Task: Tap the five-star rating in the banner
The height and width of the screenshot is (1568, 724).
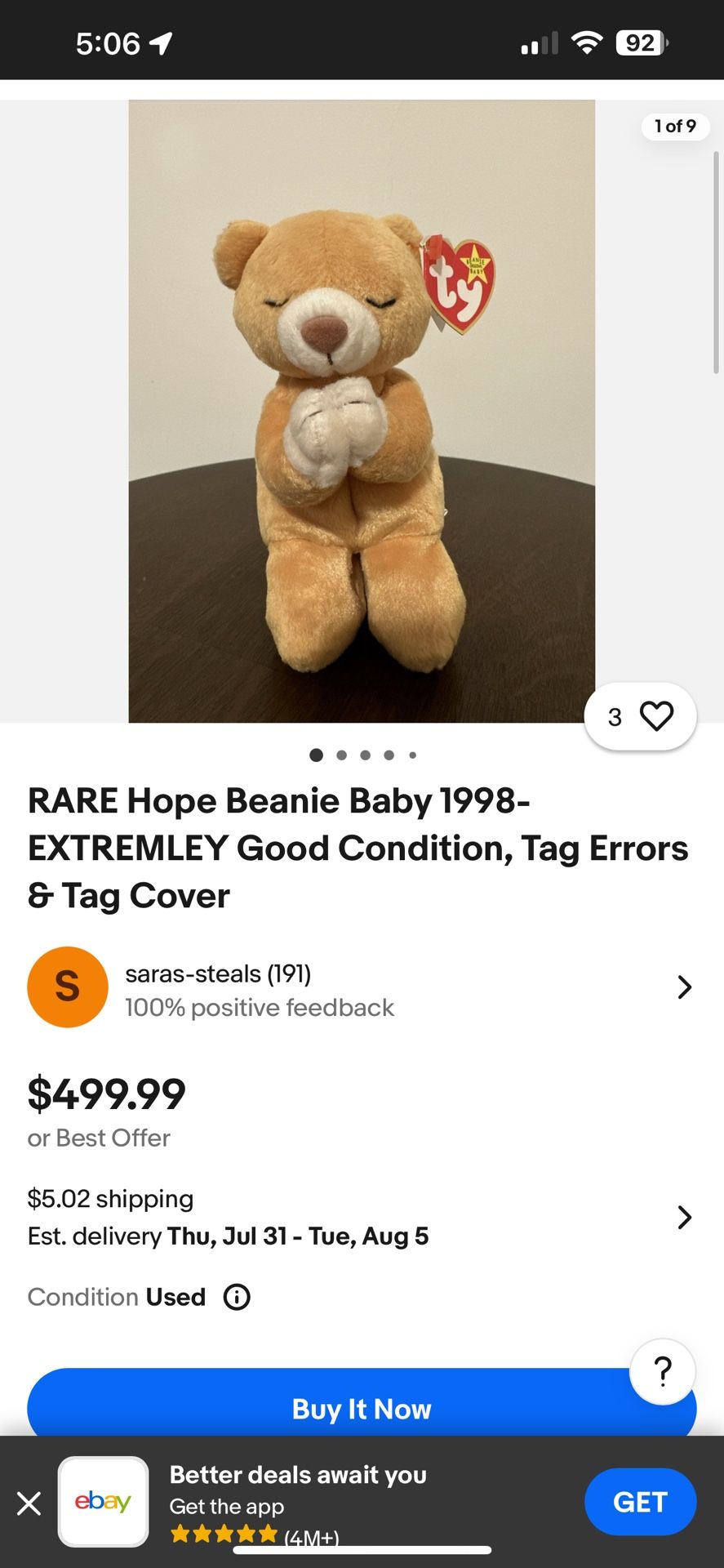Action: point(223,1533)
